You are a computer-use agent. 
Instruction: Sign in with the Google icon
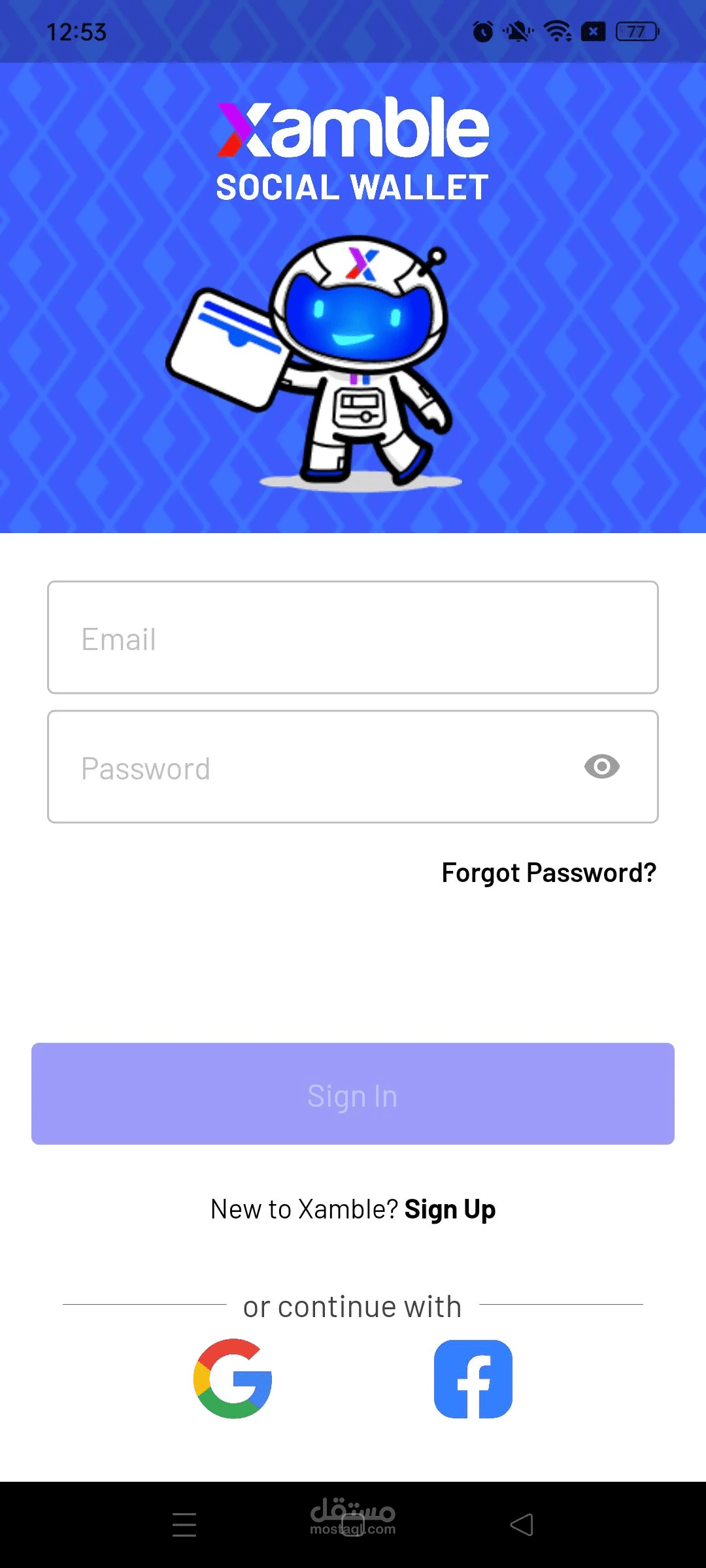point(233,1379)
